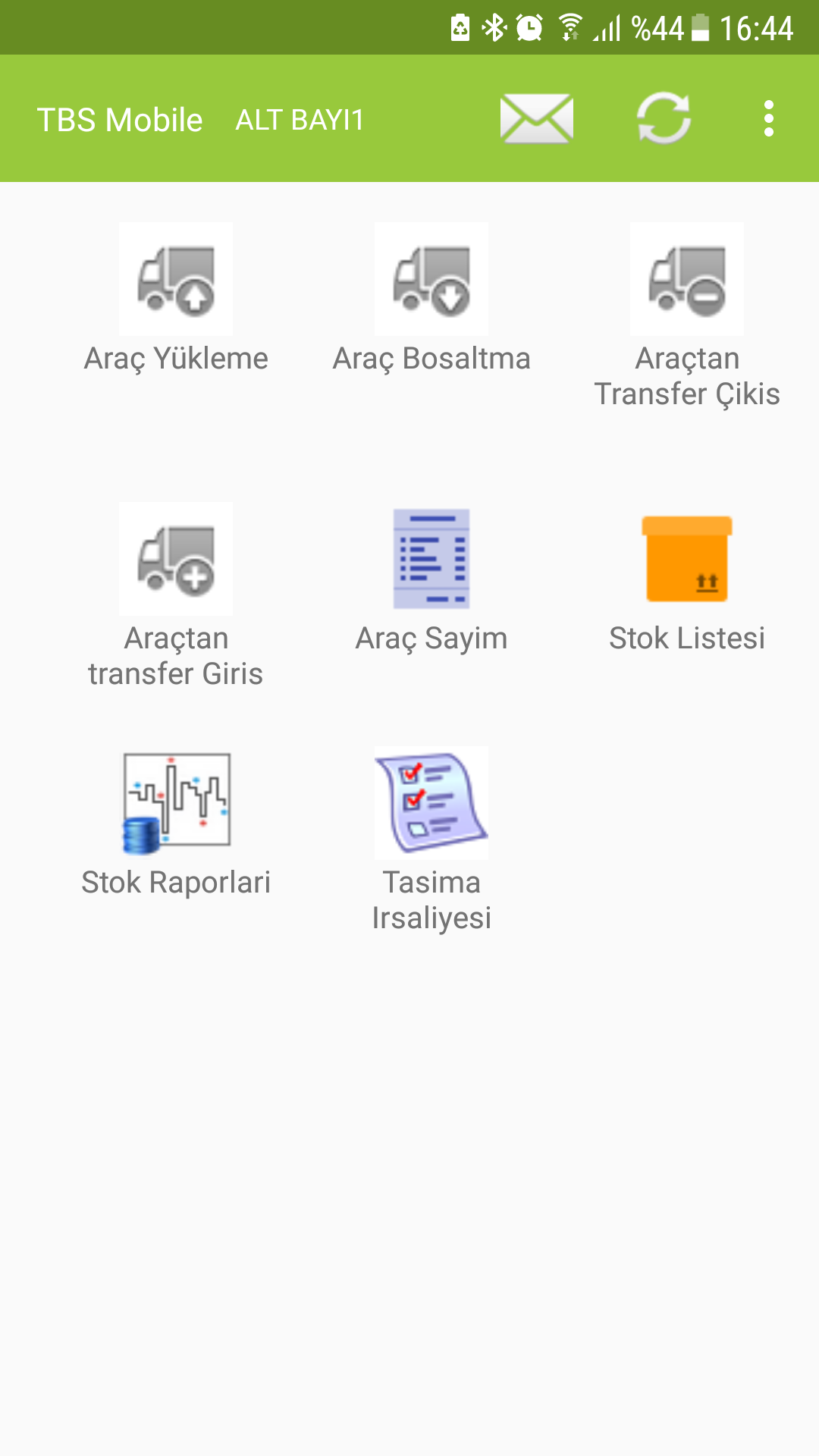Viewport: 819px width, 1456px height.
Task: Open the overflow menu
Action: tap(768, 118)
